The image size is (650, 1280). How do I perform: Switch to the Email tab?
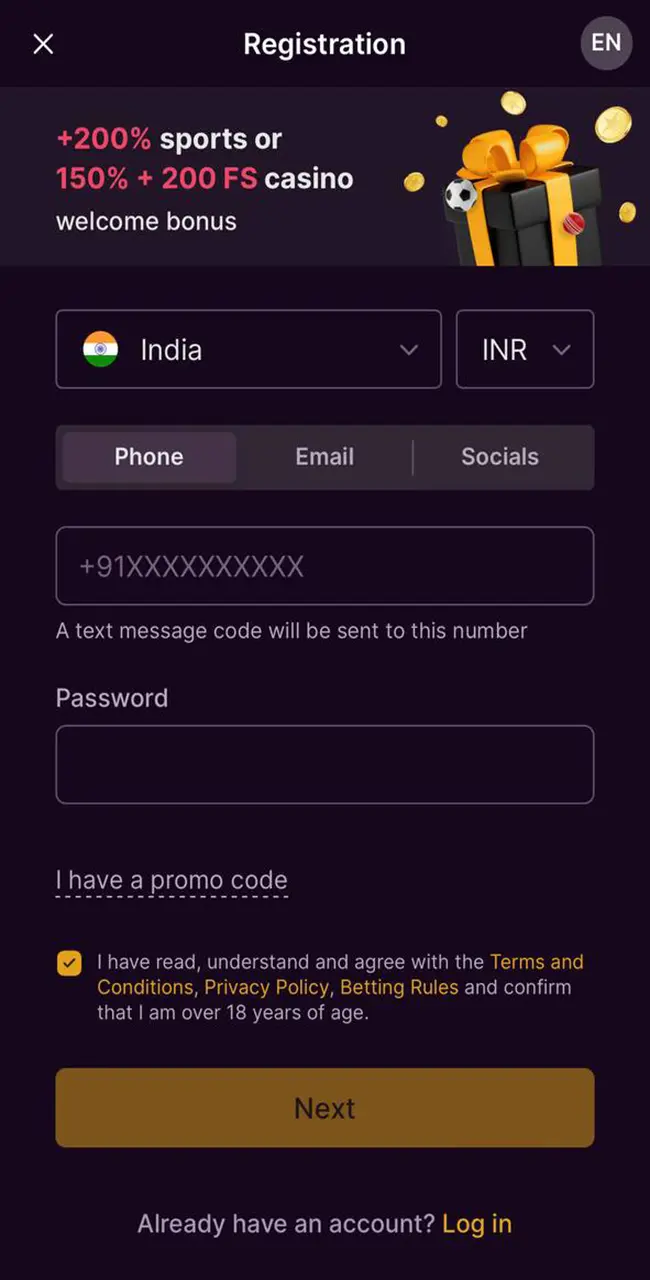click(324, 457)
